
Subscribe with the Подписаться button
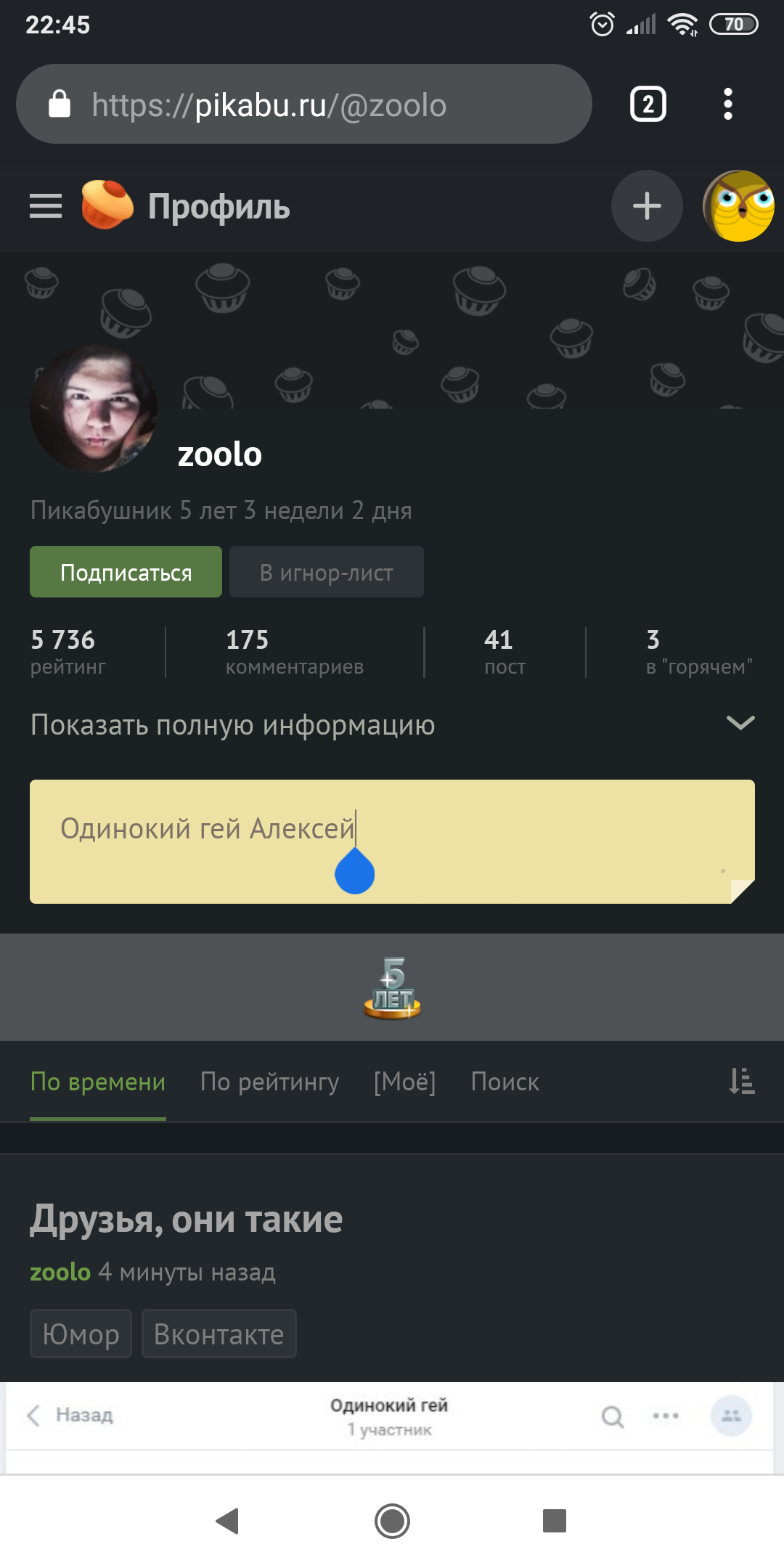click(x=126, y=572)
